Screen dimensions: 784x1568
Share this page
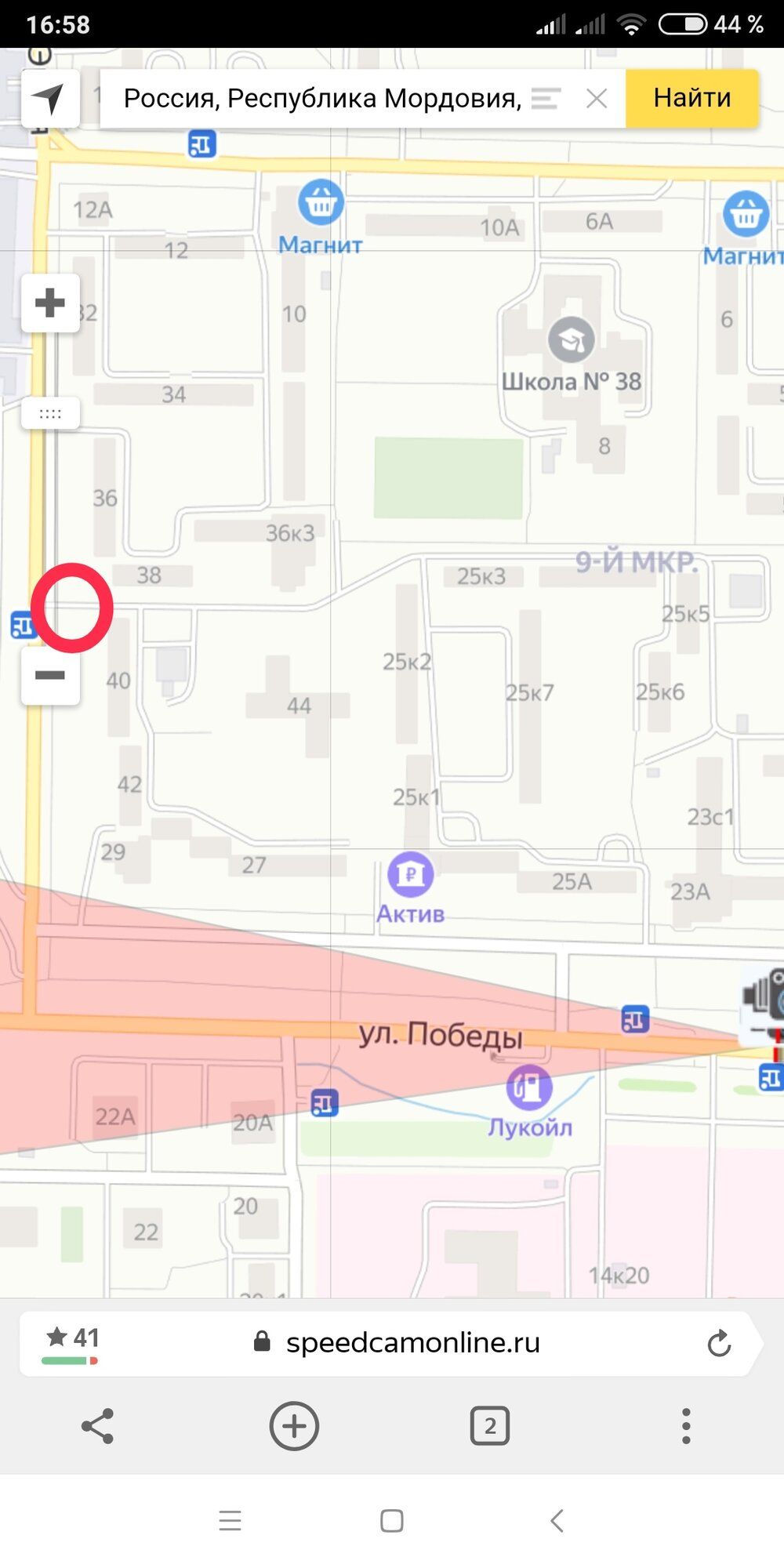[x=98, y=1426]
